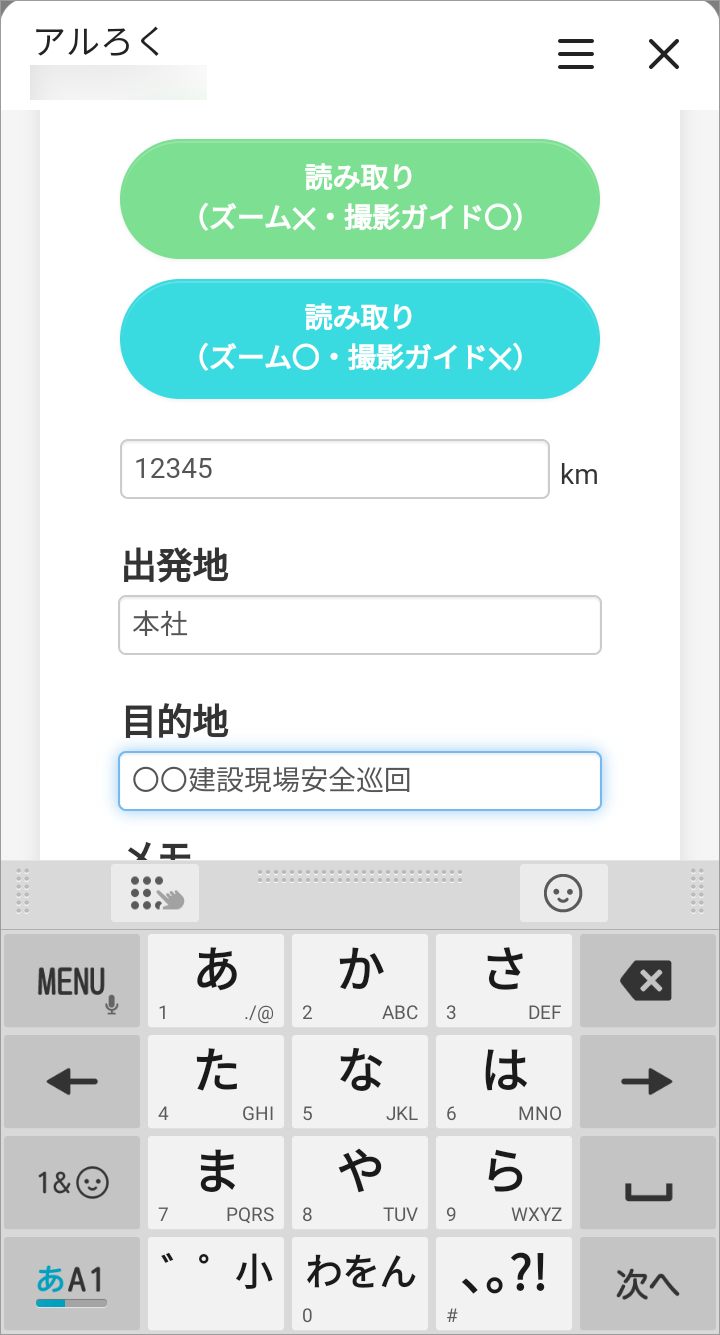Edit the 出発地 field
Viewport: 720px width, 1335px height.
point(360,625)
